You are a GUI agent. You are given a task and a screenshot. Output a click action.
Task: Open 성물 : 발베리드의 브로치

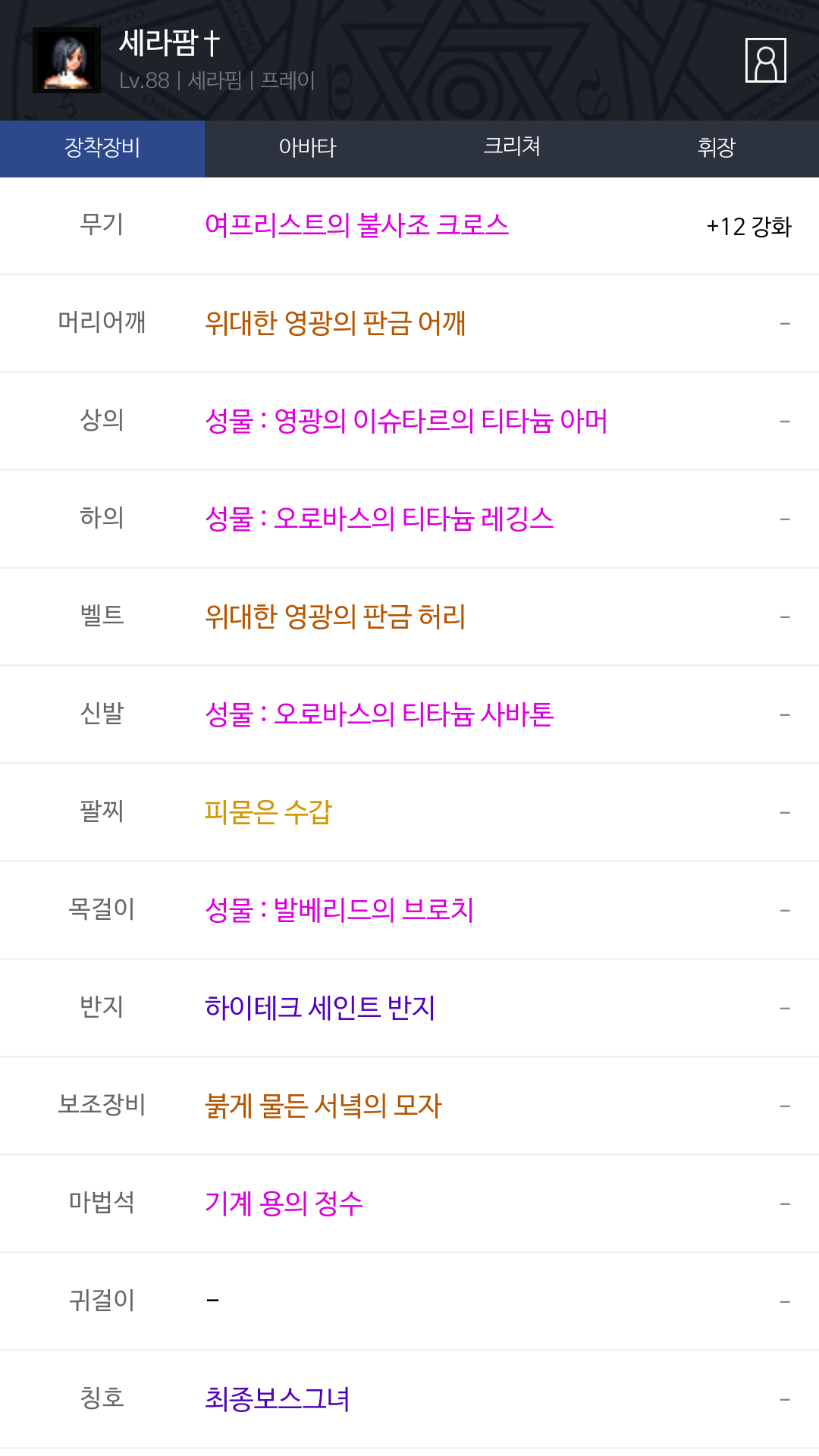339,910
